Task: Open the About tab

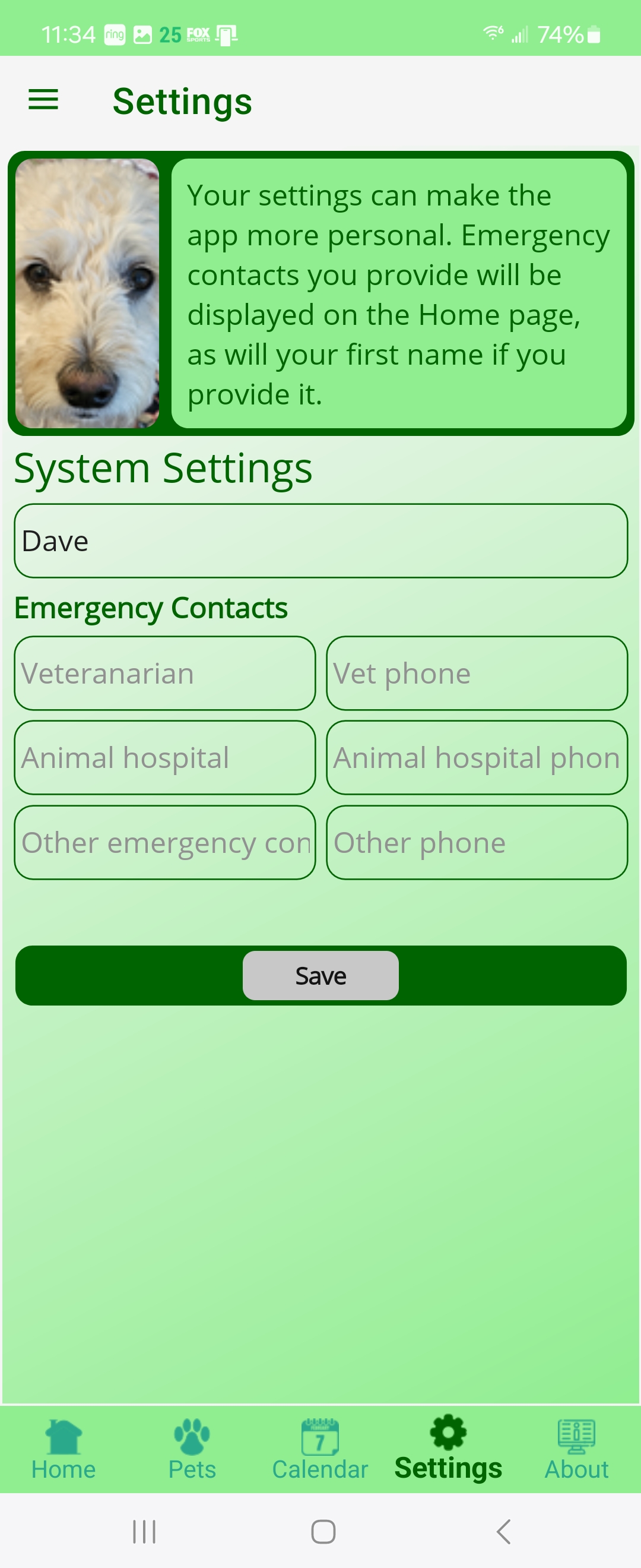Action: coord(576,1450)
